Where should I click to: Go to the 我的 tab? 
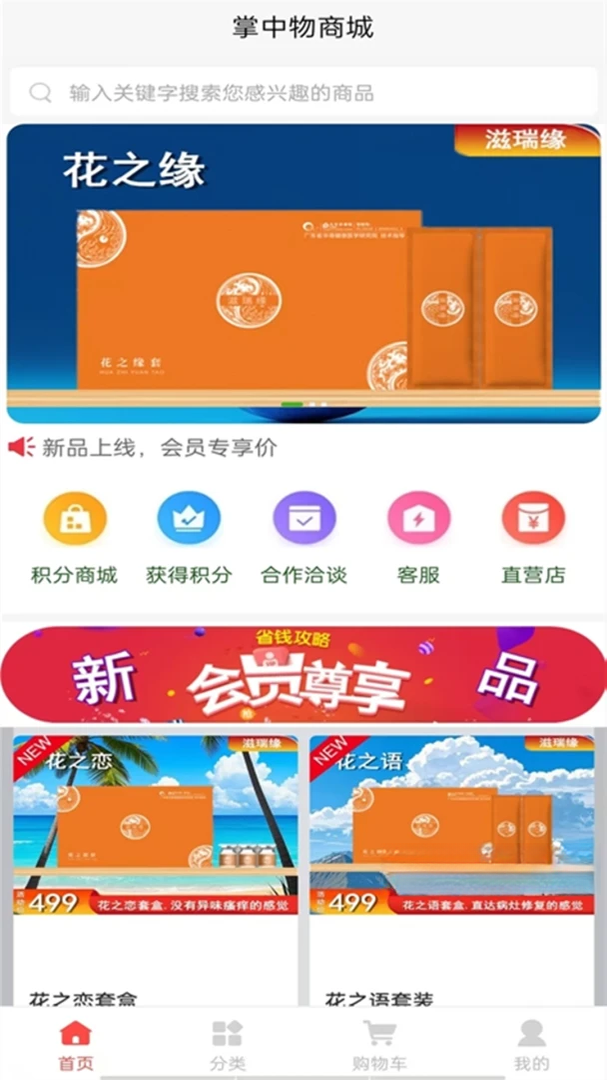pos(531,1046)
